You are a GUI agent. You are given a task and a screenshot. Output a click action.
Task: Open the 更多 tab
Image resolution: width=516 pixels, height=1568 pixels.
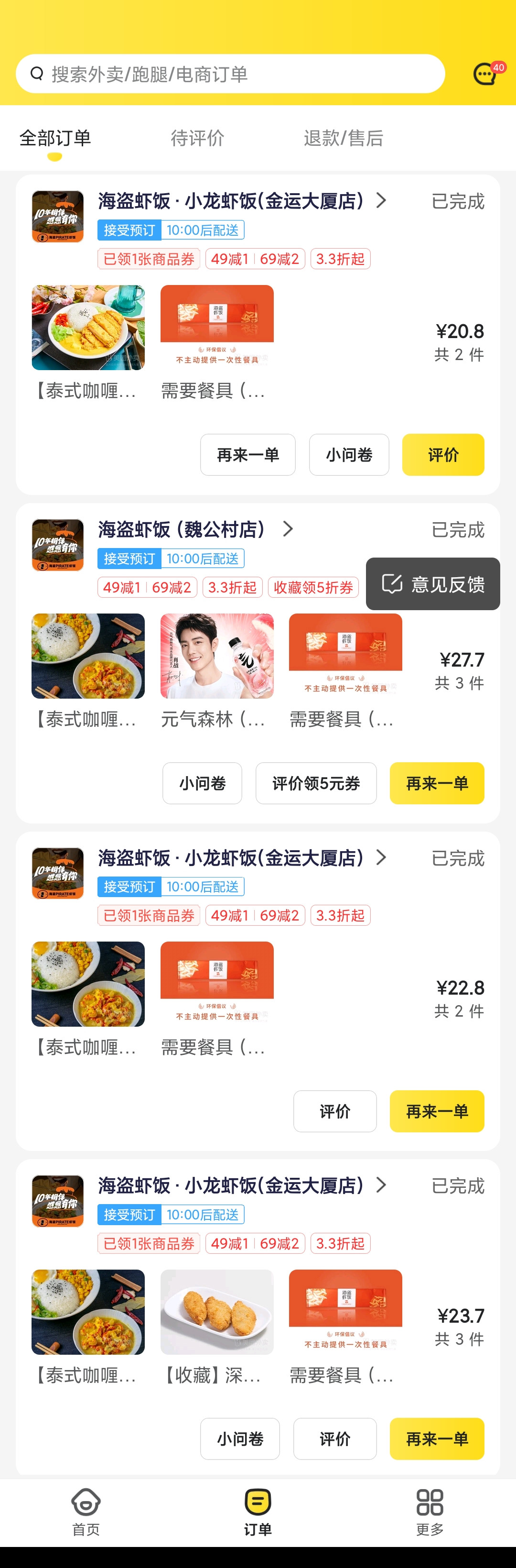(x=430, y=1512)
